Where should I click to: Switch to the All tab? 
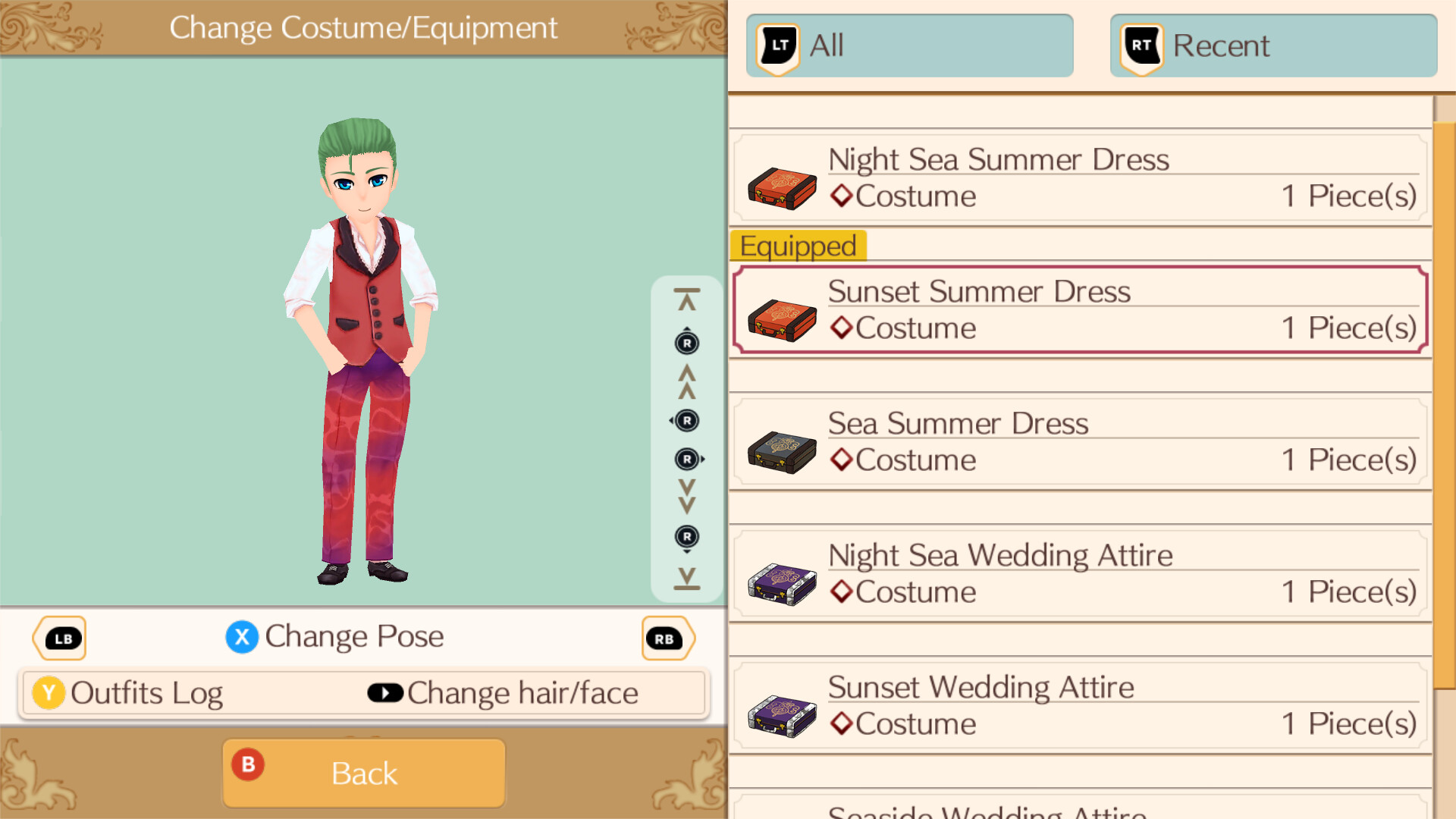[908, 45]
